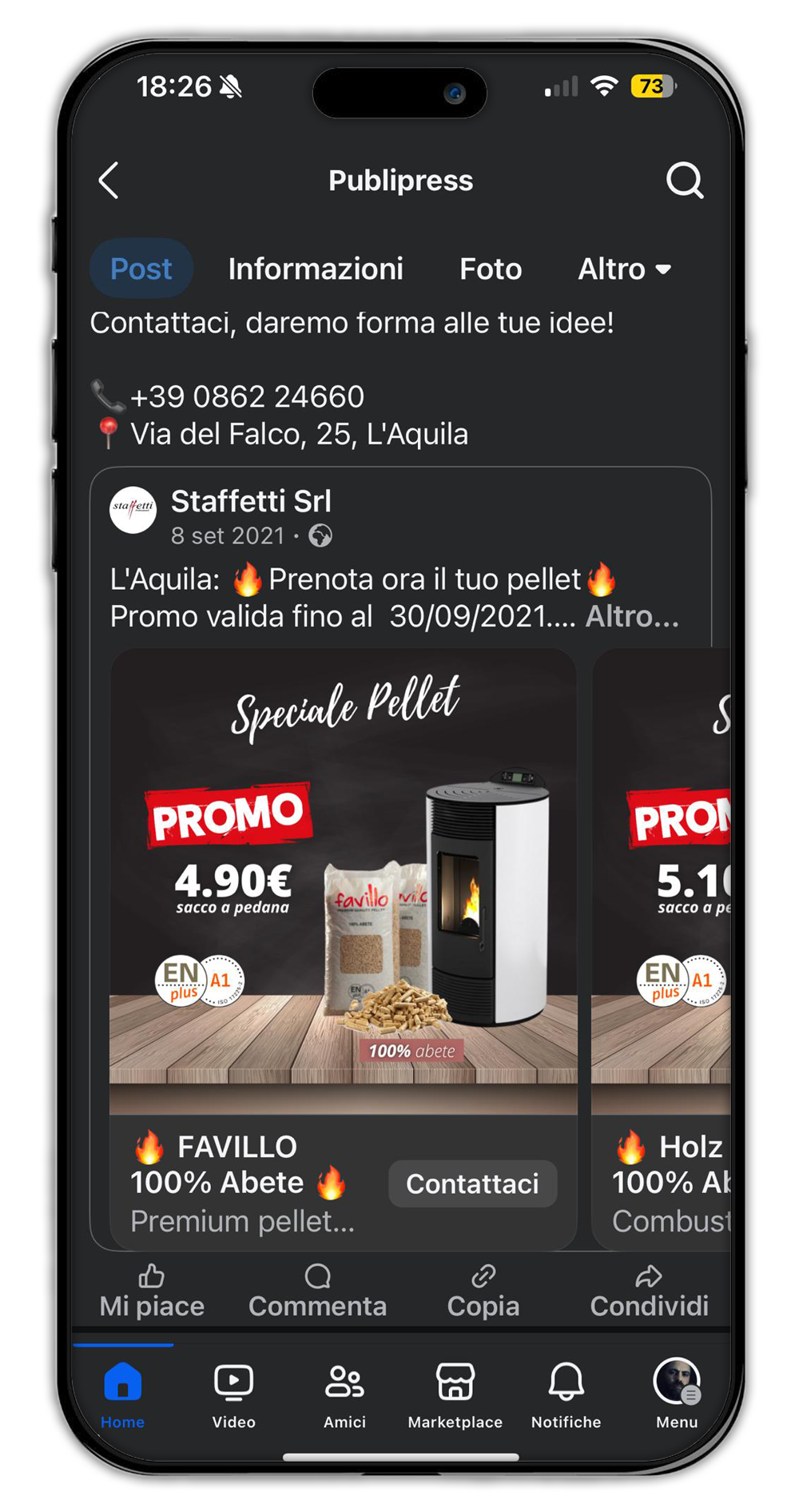Open the Holz pellet promo card
This screenshot has height=1512, width=799.
point(662,879)
